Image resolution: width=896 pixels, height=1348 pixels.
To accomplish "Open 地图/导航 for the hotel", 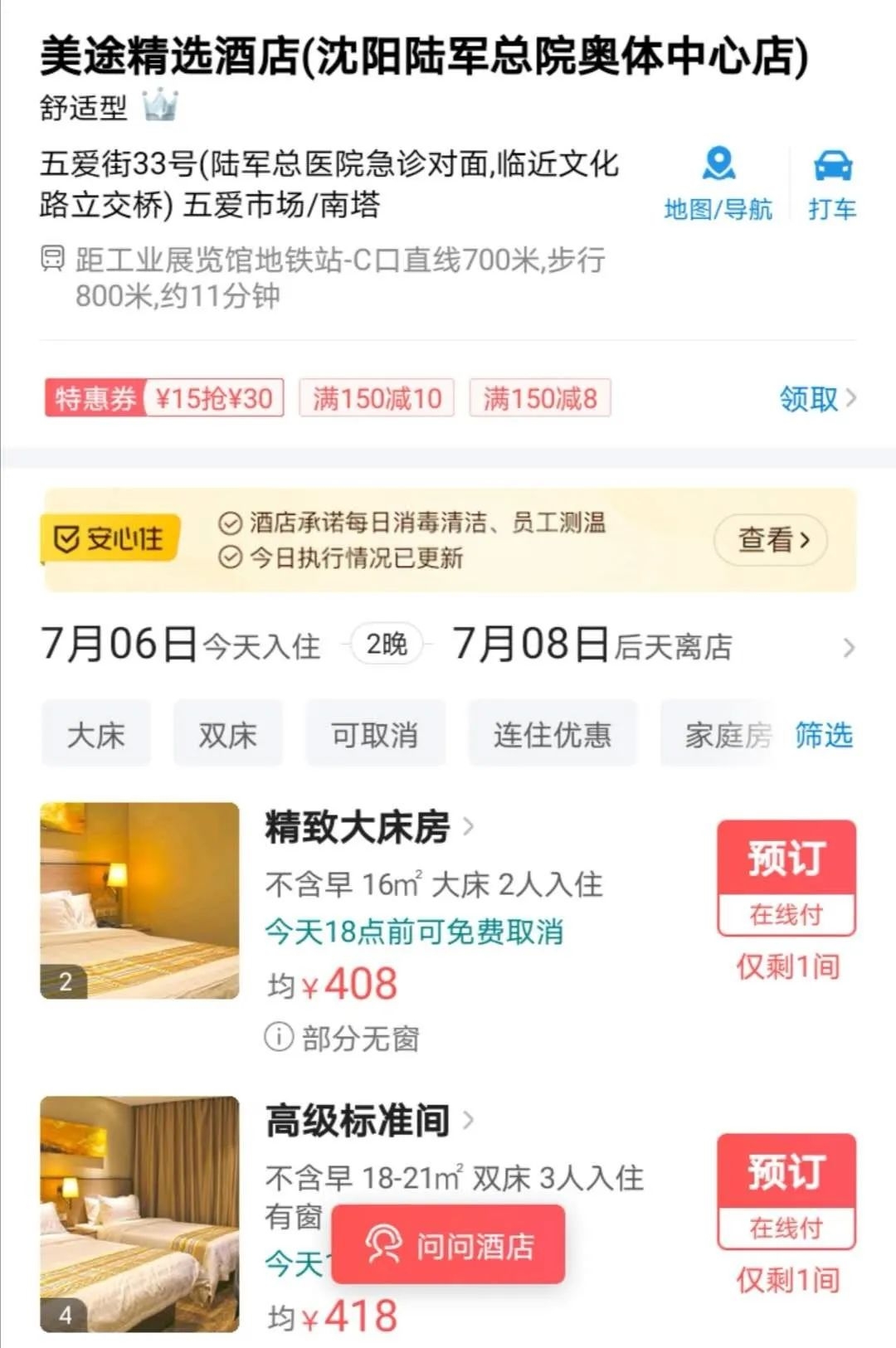I will pos(718,184).
